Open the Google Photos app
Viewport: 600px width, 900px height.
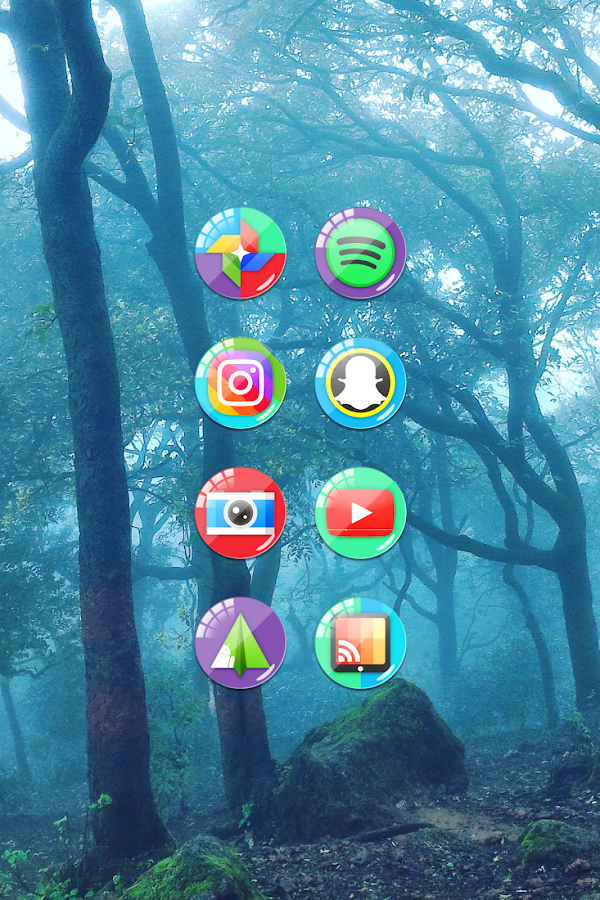coord(240,253)
